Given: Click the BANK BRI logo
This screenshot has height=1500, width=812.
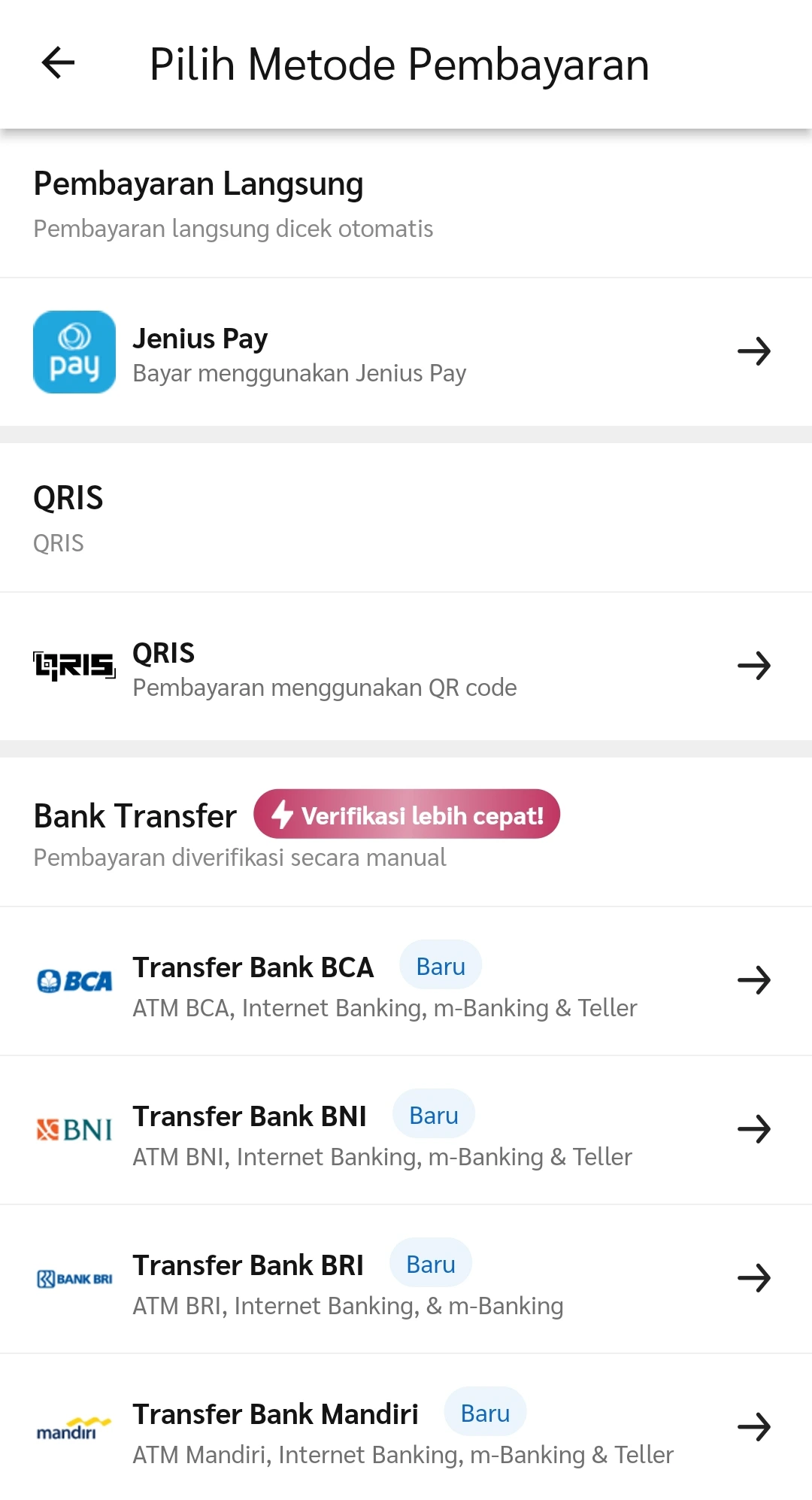Looking at the screenshot, I should [74, 1277].
